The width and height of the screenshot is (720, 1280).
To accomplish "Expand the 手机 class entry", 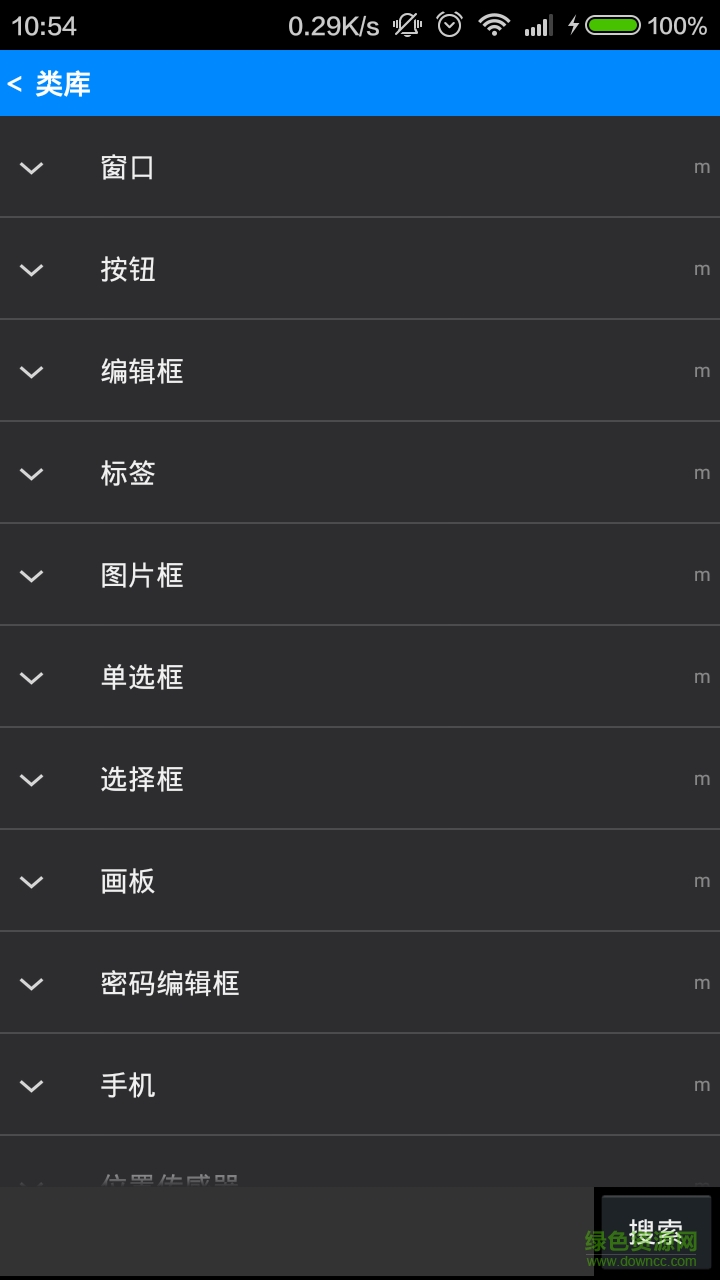I will point(32,1086).
